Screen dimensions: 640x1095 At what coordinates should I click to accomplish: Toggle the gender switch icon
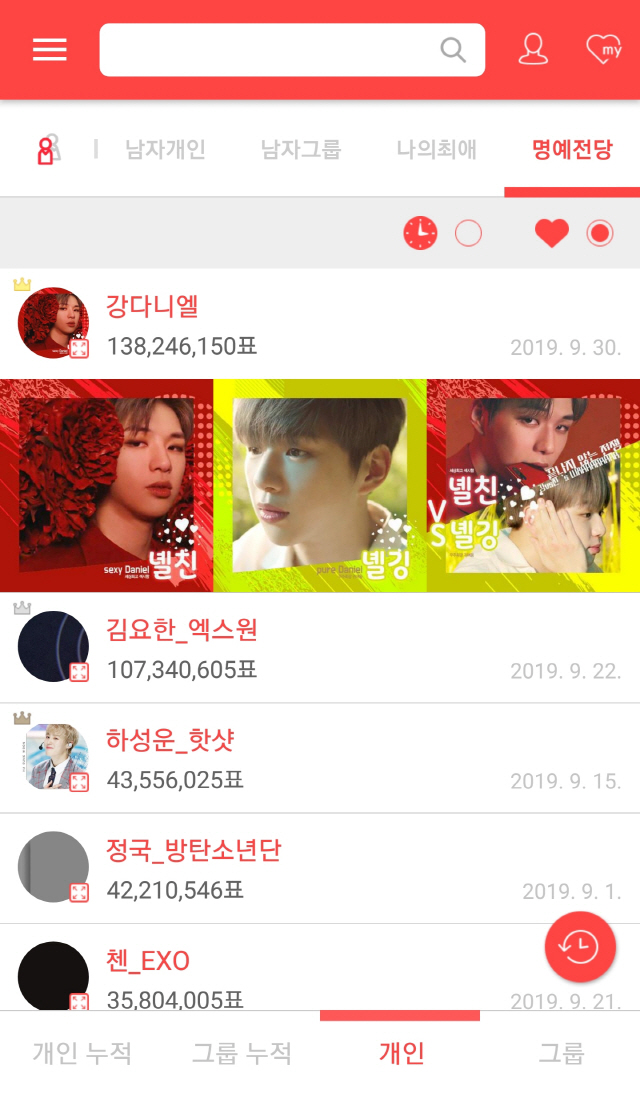[x=48, y=150]
